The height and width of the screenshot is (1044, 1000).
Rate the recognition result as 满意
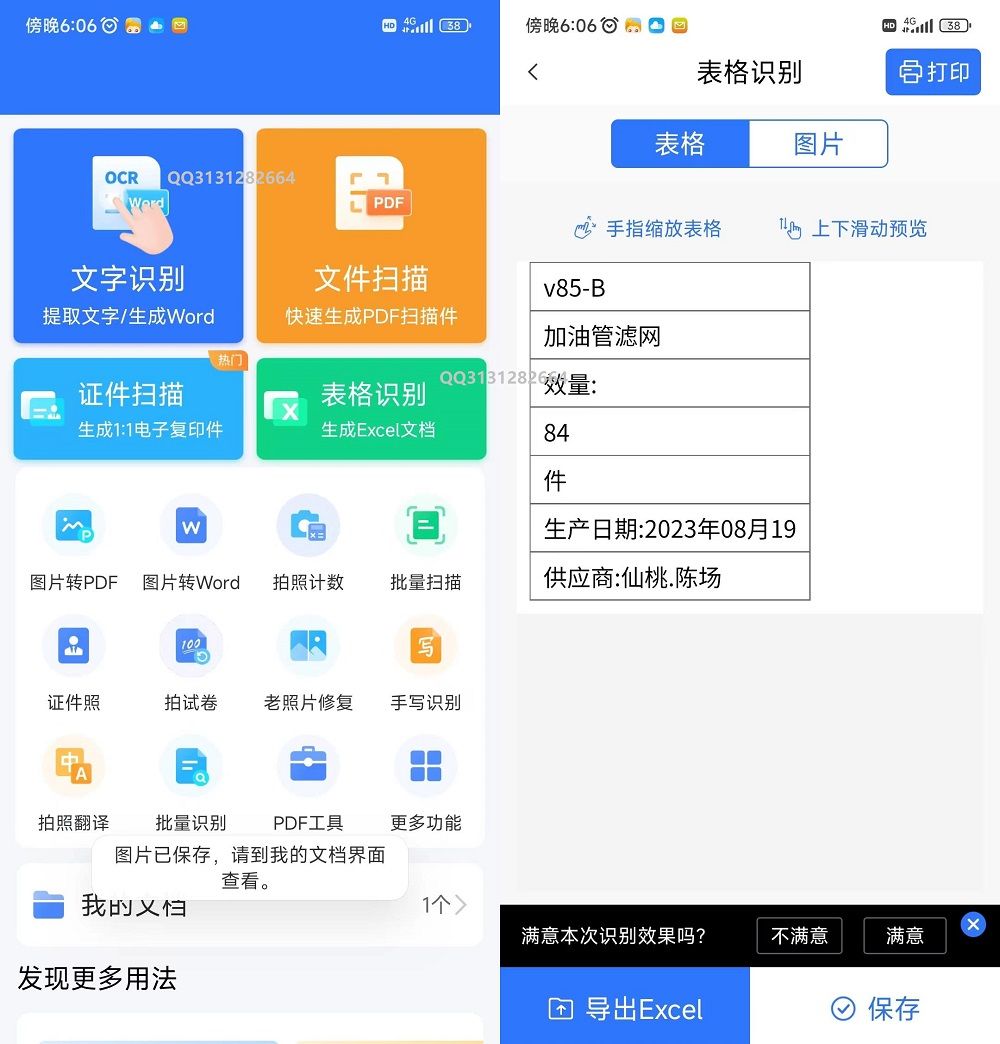click(x=904, y=936)
